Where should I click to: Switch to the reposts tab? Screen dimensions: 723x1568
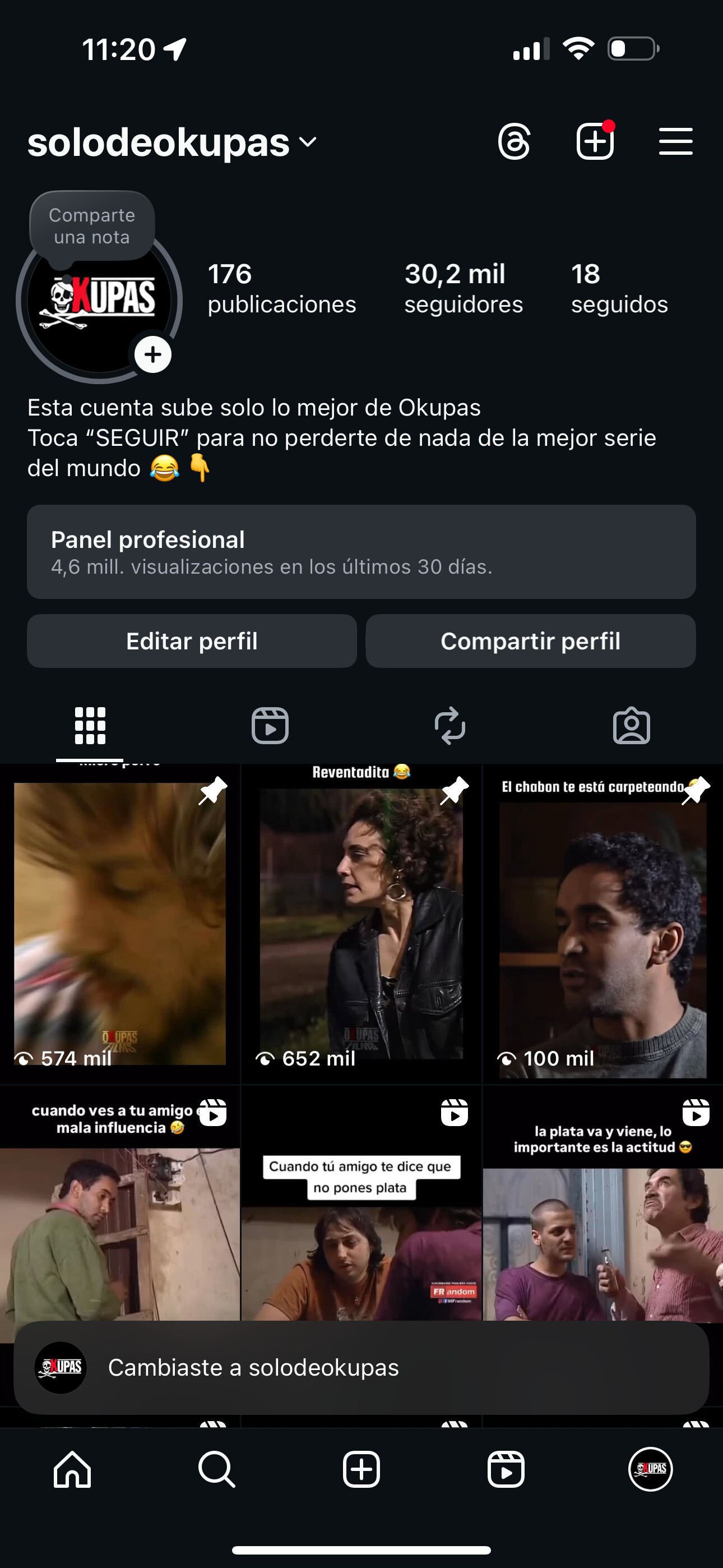(x=451, y=726)
